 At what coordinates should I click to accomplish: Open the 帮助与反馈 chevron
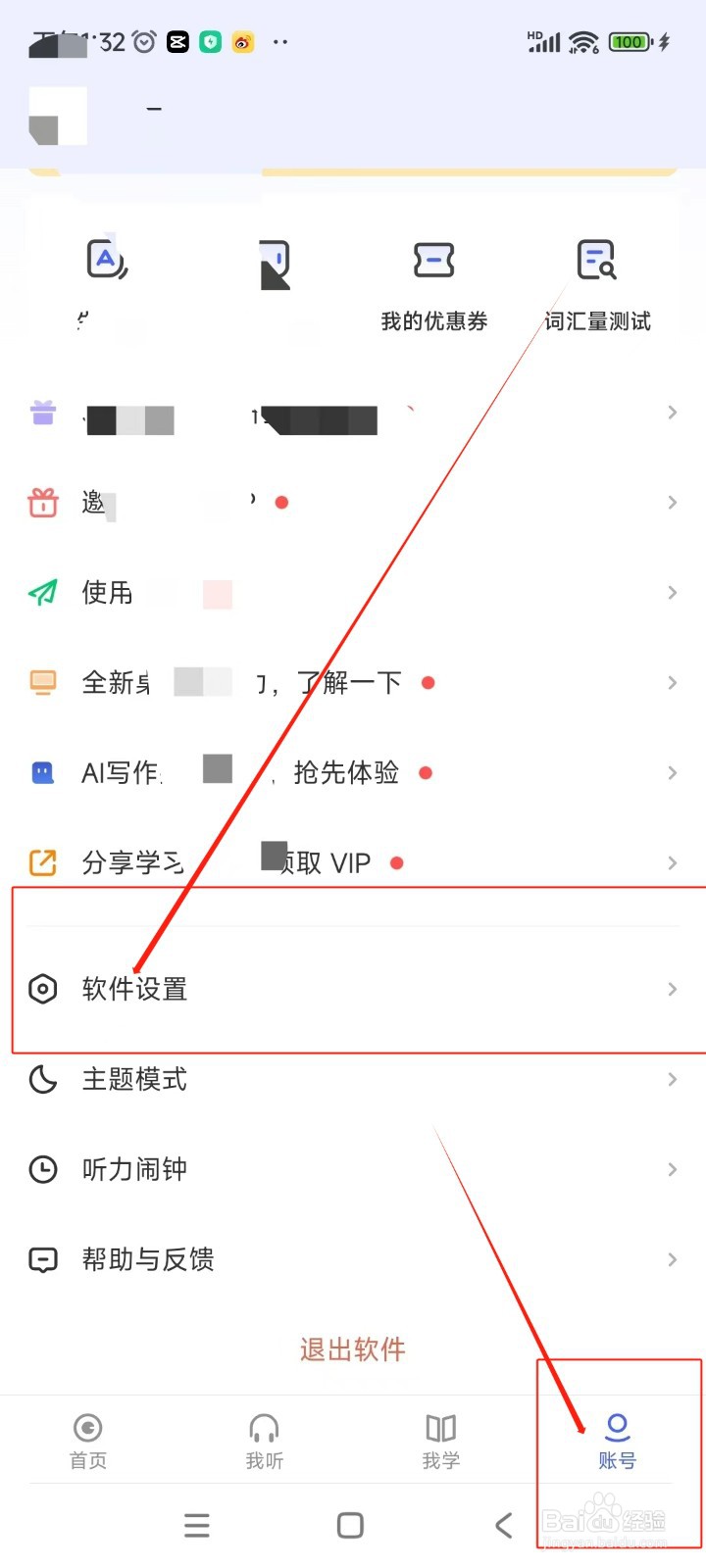click(672, 1259)
